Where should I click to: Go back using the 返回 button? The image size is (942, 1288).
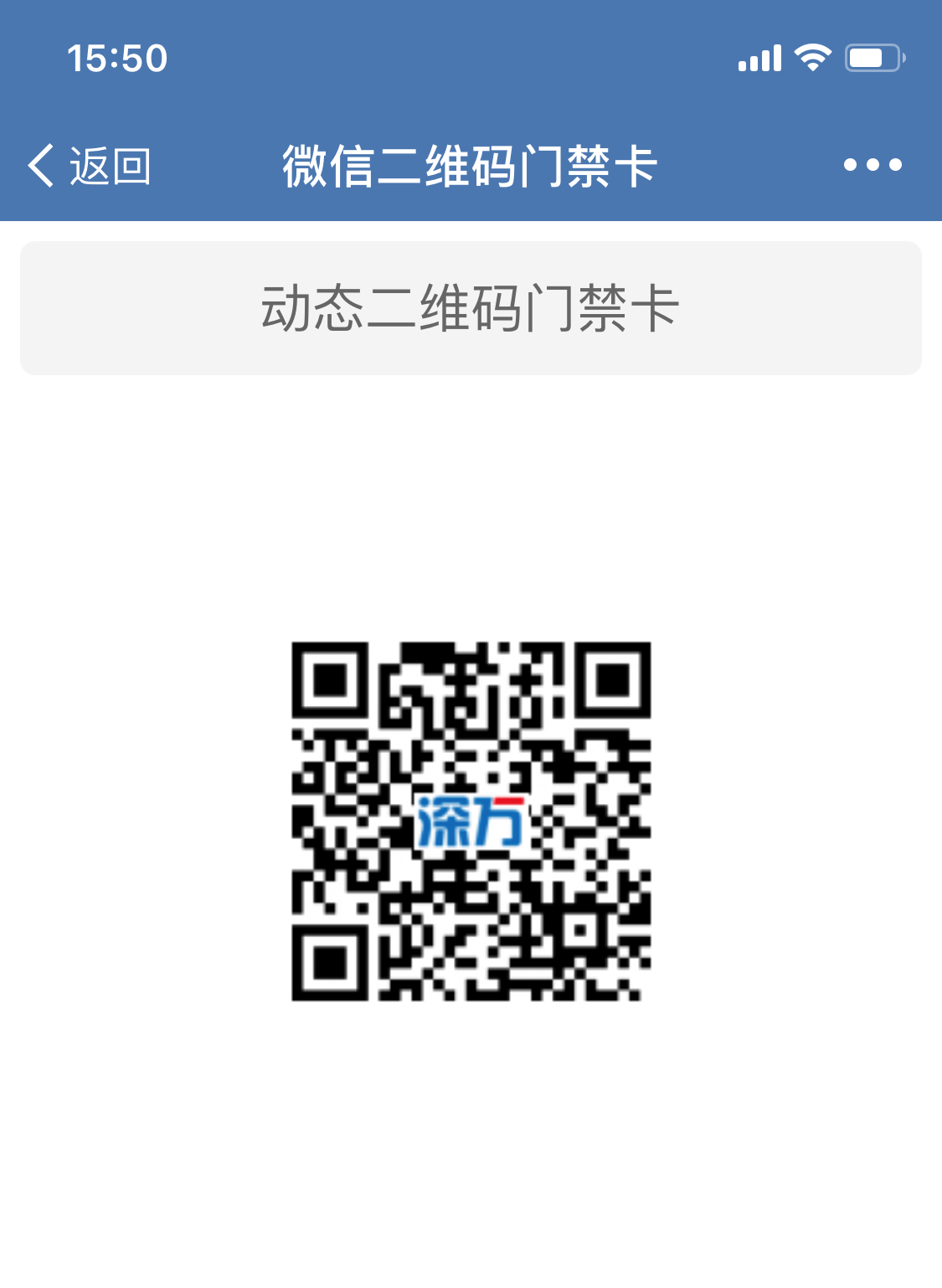pos(90,166)
